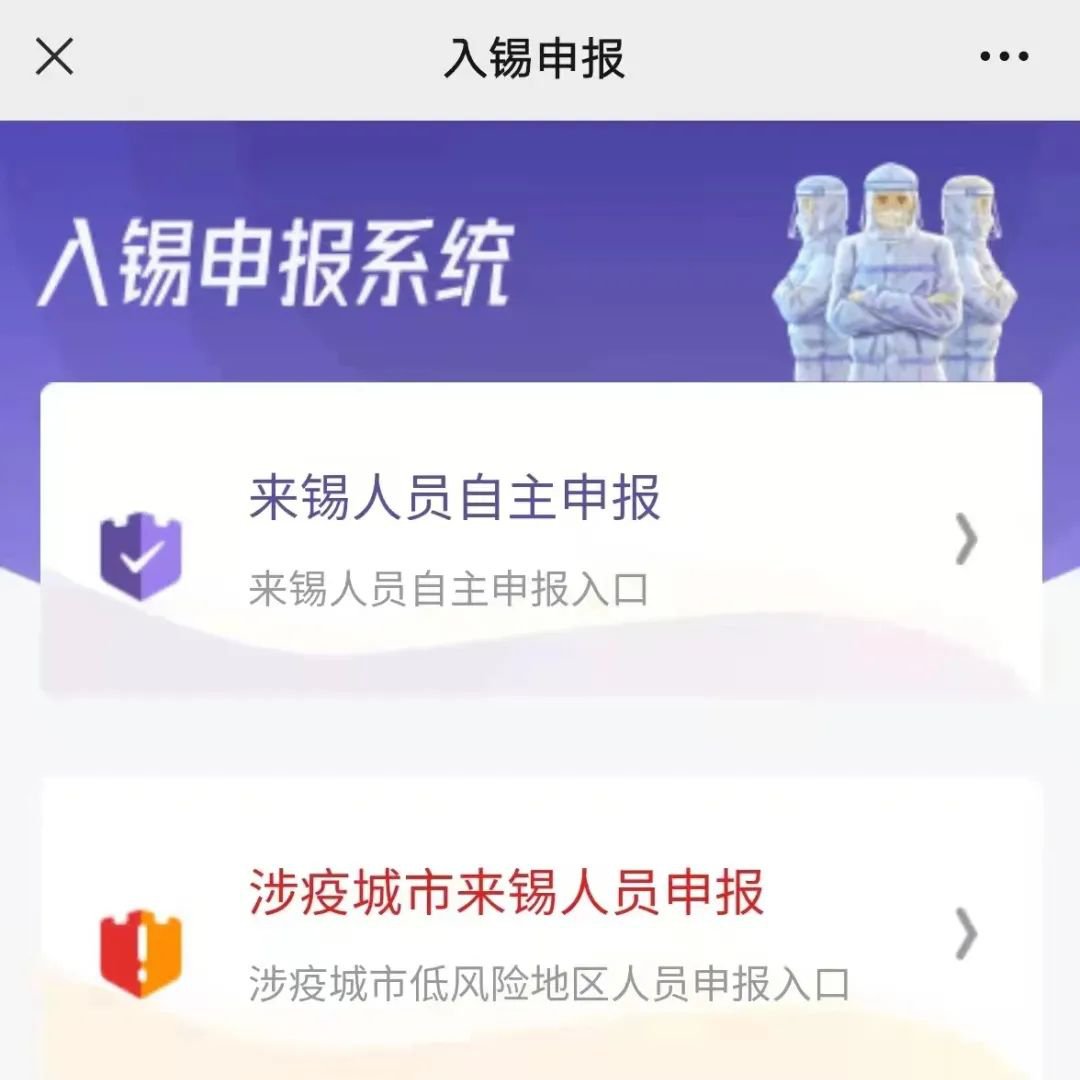This screenshot has width=1080, height=1080.
Task: Close the 入锡申报 page
Action: click(55, 57)
